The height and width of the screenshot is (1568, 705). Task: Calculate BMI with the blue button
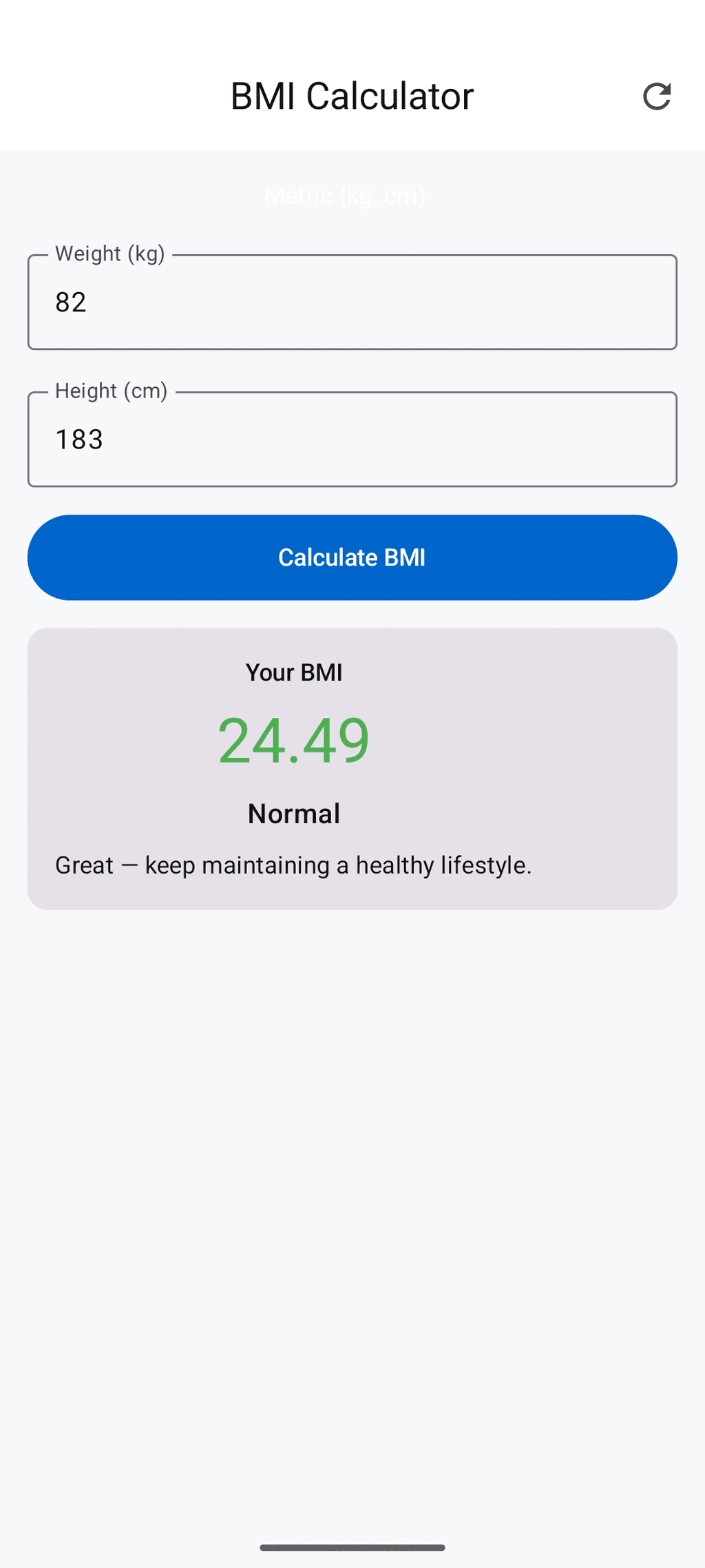coord(352,557)
